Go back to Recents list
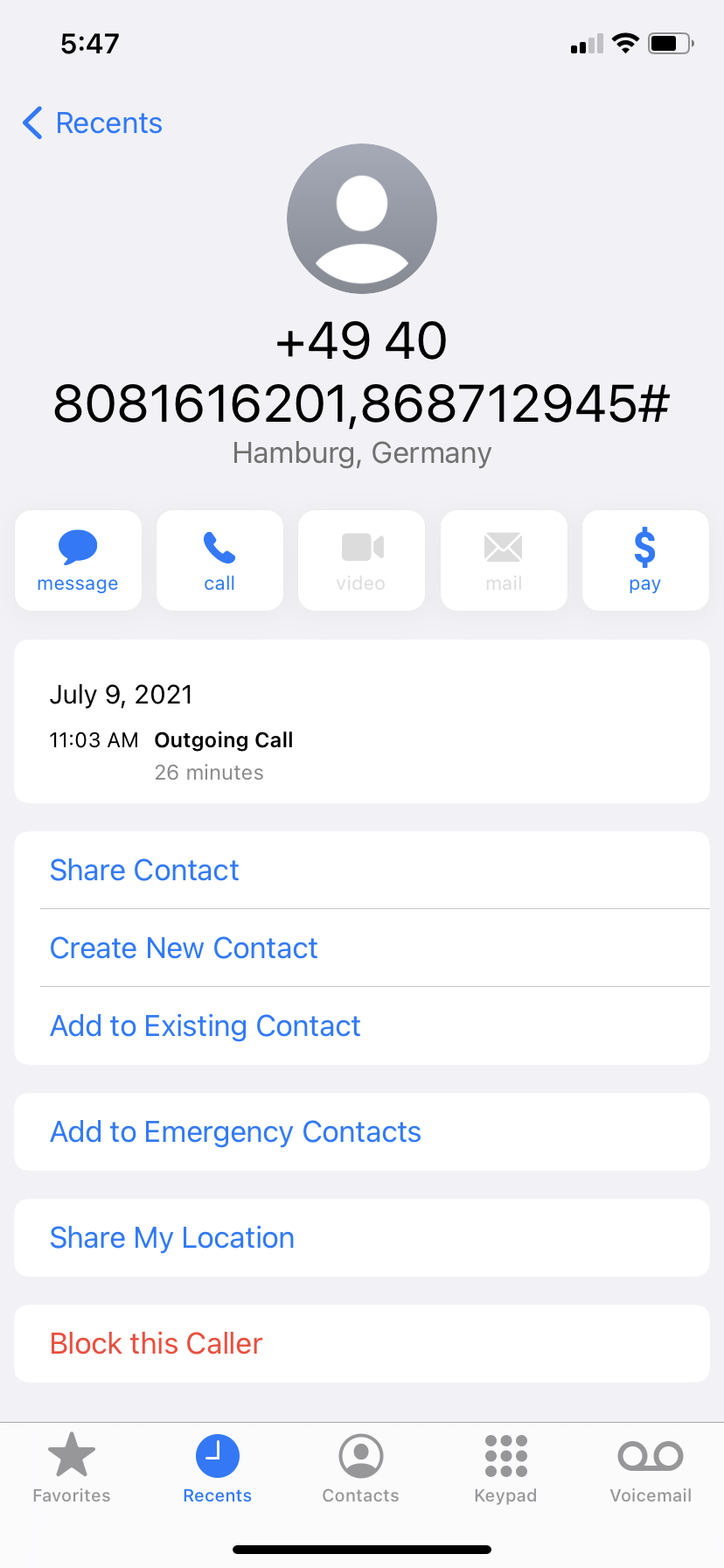This screenshot has height=1568, width=724. [93, 123]
